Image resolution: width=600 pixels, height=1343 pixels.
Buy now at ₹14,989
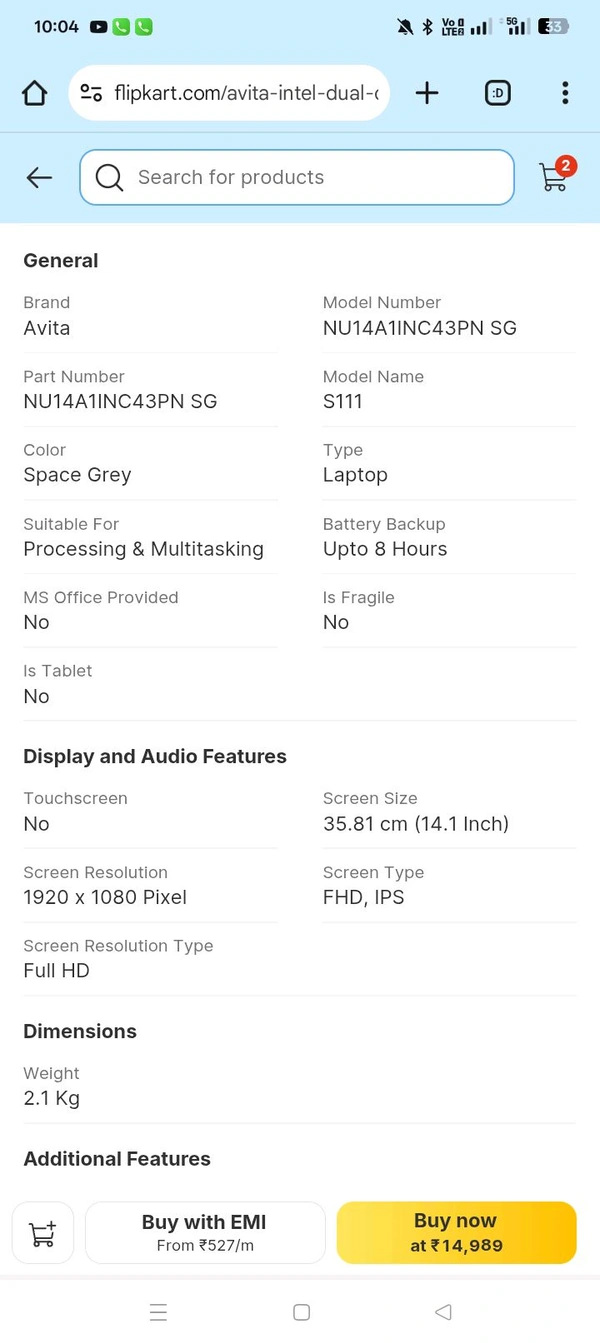tap(456, 1233)
